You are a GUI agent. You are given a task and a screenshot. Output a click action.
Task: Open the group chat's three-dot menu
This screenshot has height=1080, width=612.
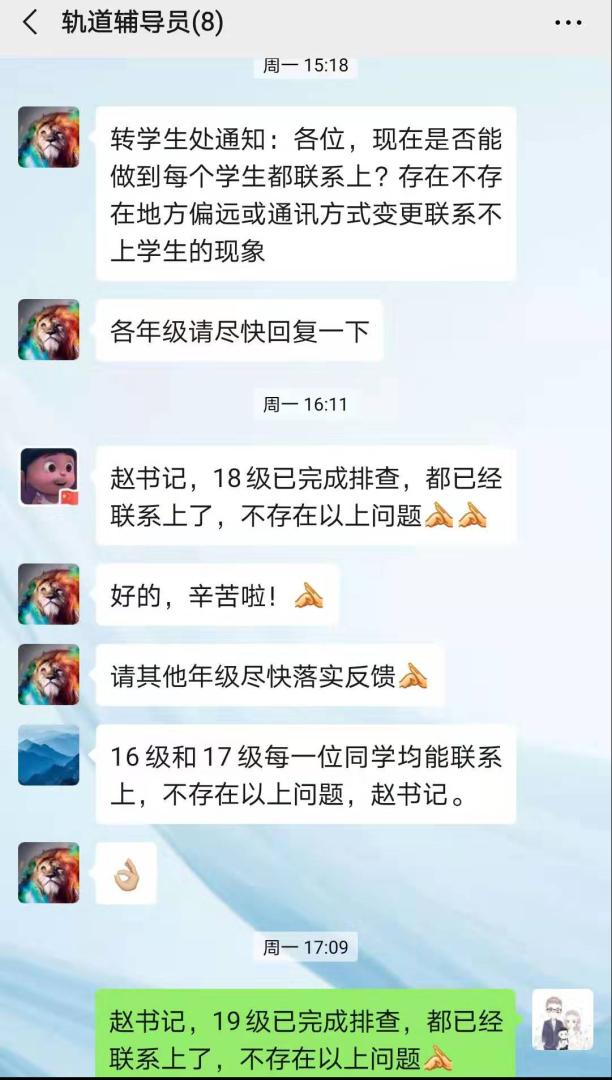tap(568, 22)
